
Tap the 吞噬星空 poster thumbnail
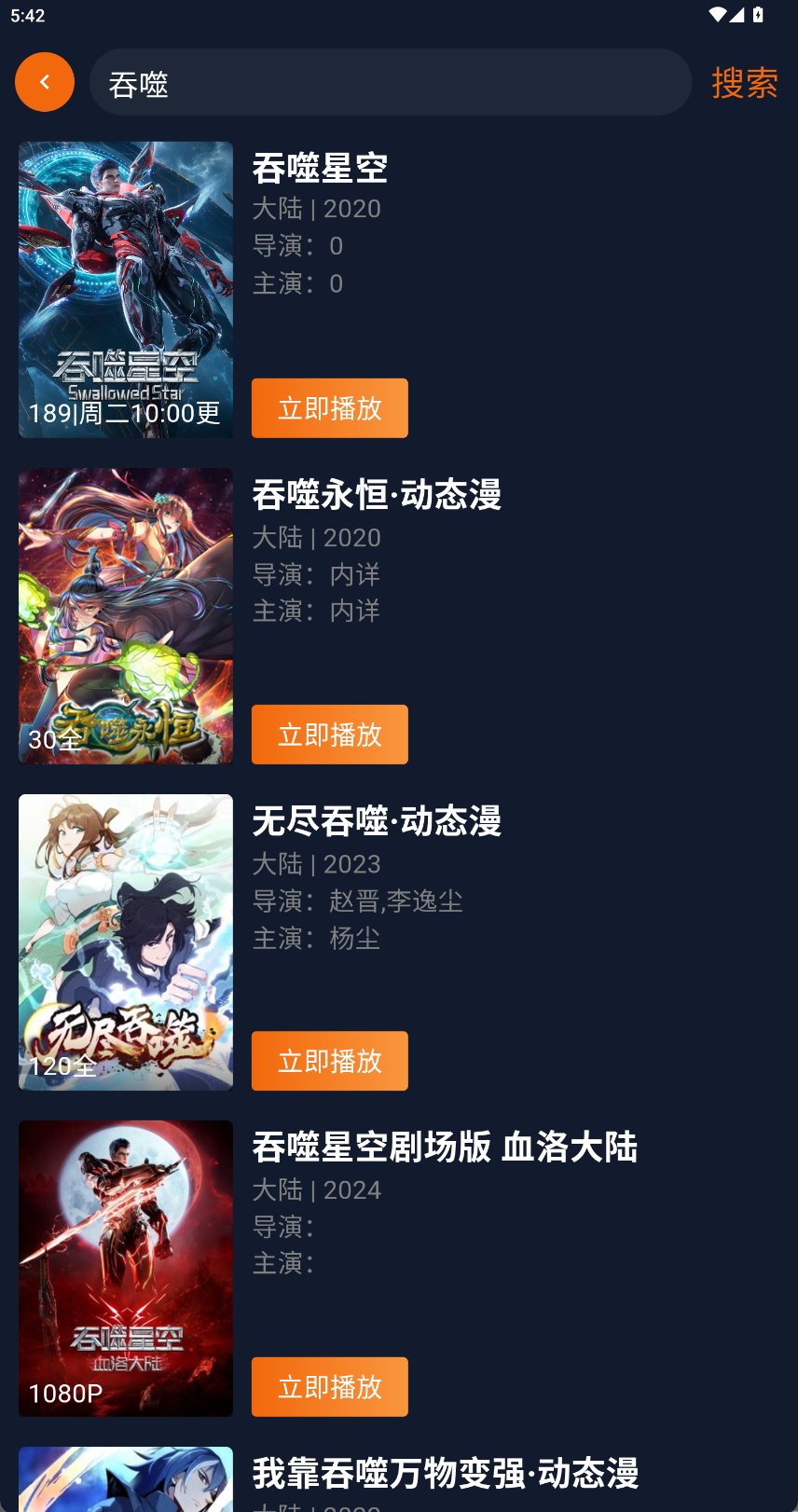pyautogui.click(x=125, y=289)
